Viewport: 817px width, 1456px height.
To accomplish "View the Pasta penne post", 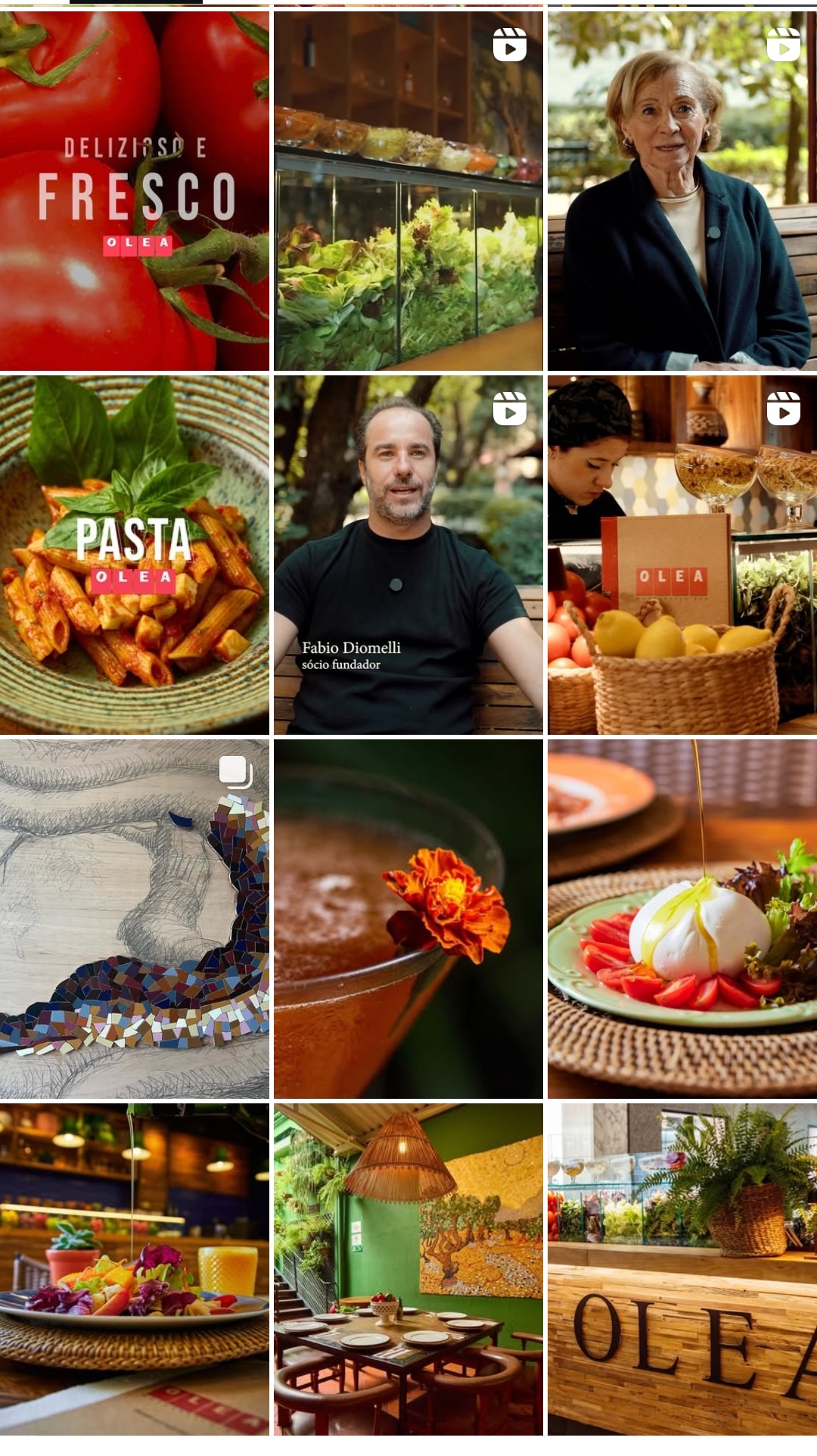I will click(134, 555).
